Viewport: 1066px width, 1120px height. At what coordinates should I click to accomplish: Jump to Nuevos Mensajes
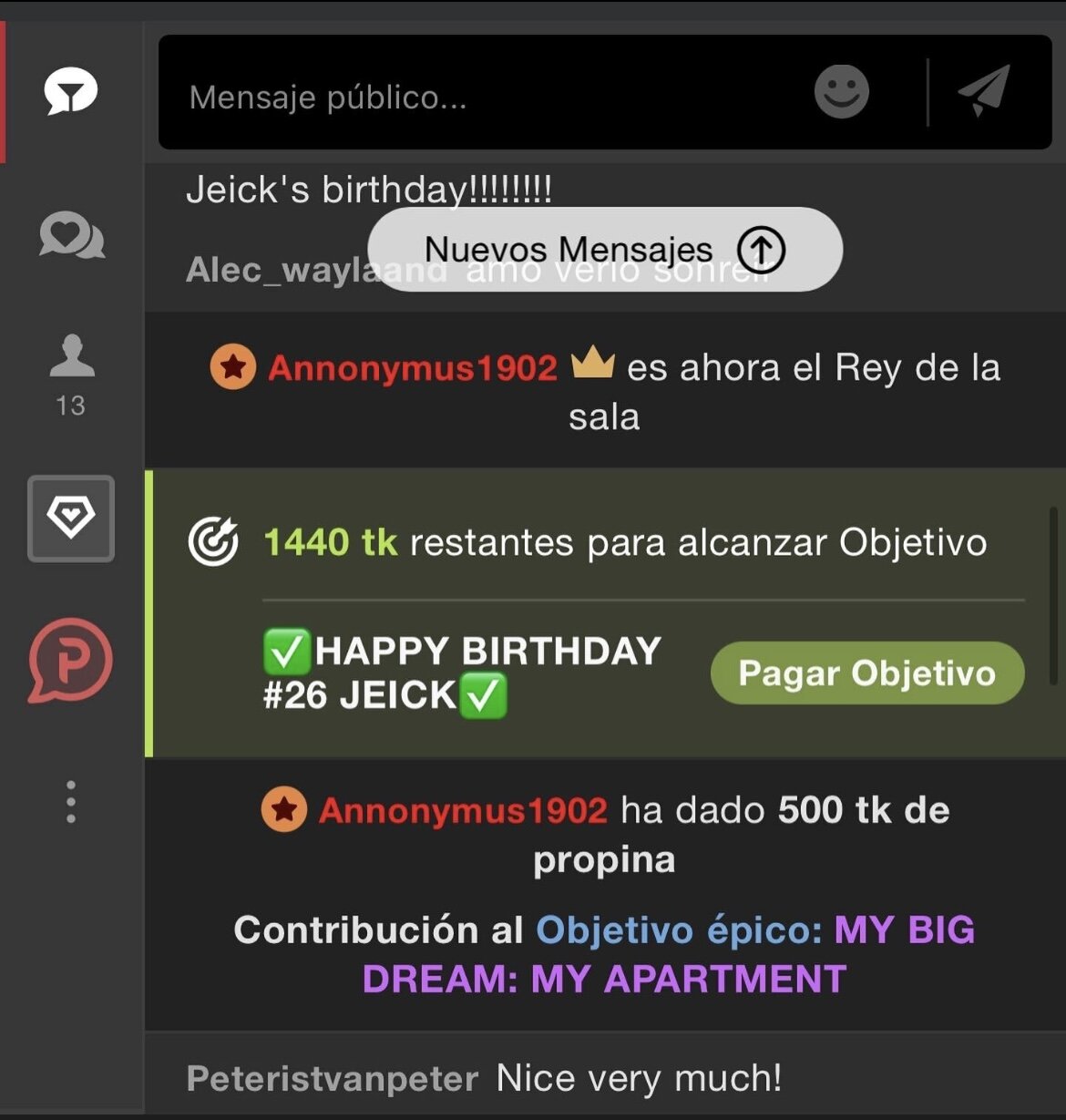(604, 249)
